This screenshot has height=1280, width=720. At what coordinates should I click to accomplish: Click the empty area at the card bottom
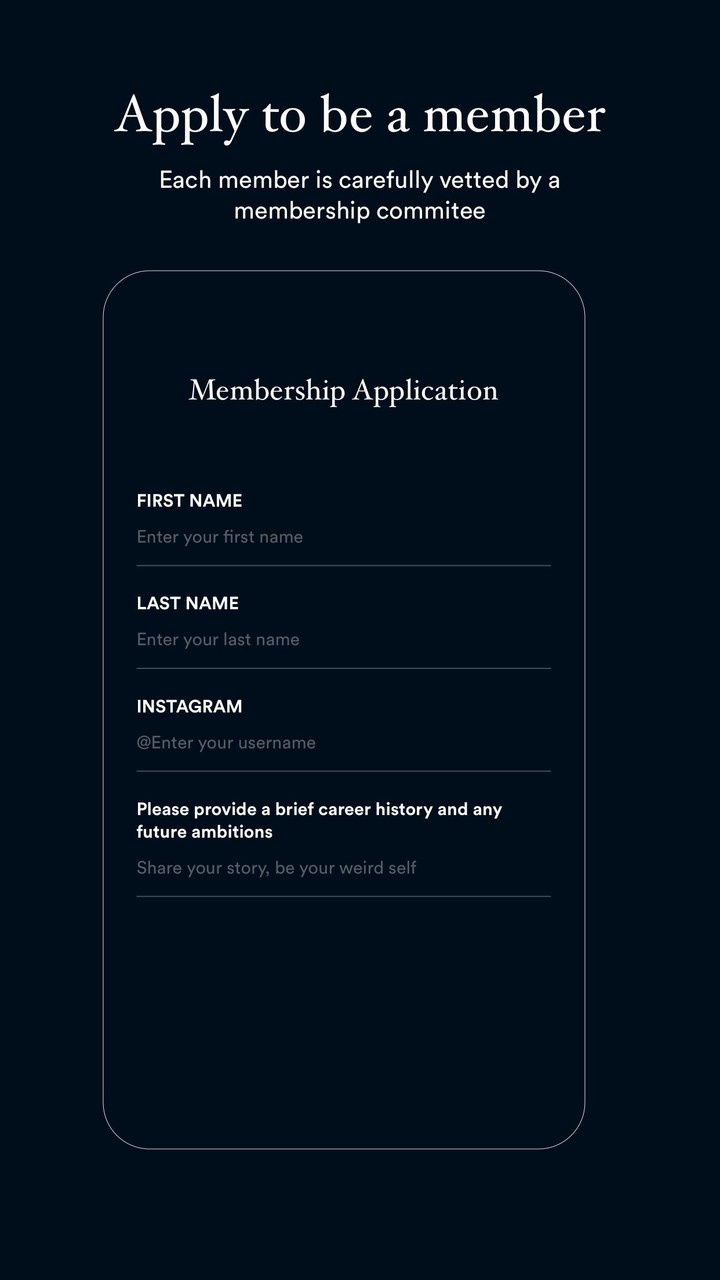[343, 1020]
